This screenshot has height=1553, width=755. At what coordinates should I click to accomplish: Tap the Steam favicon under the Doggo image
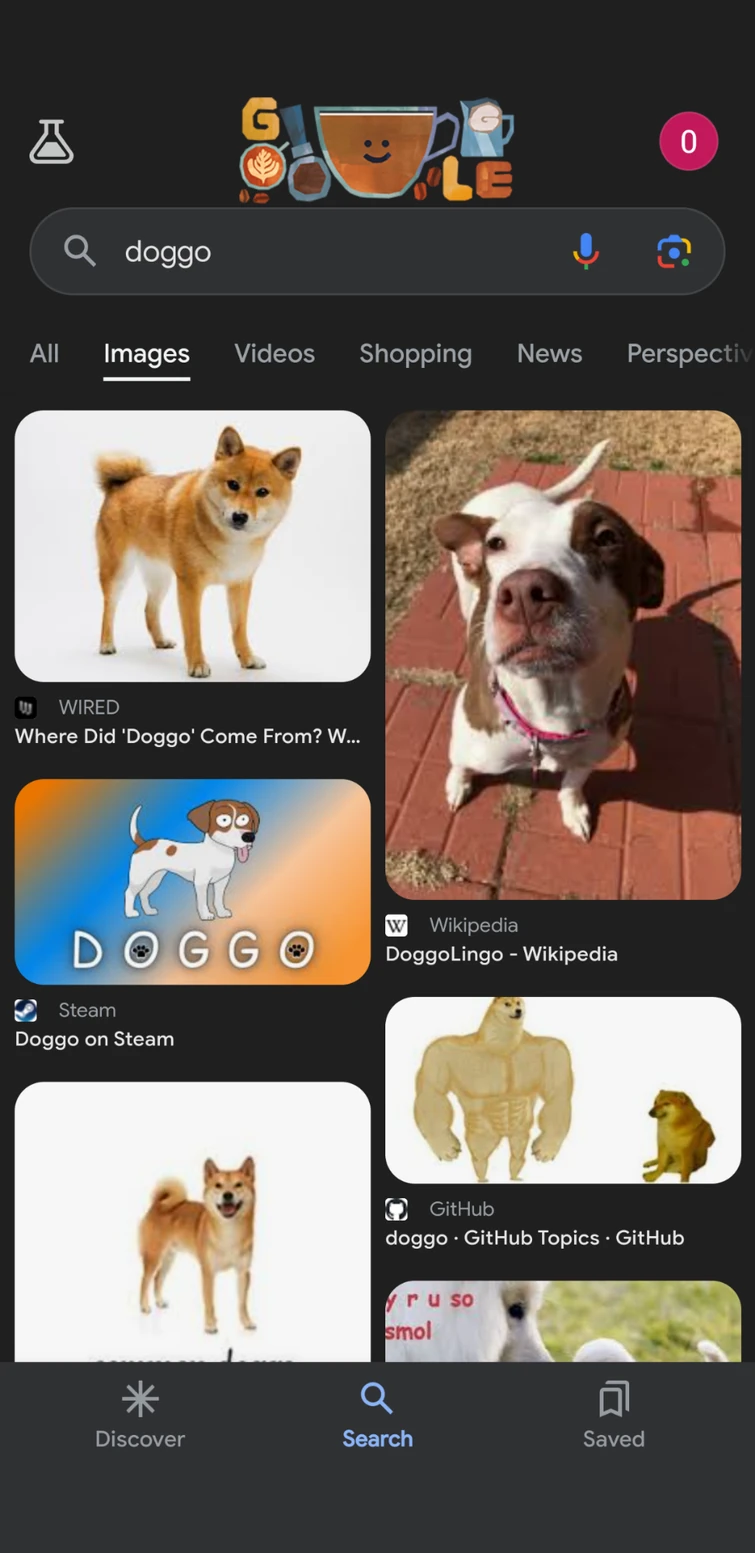[x=24, y=1011]
